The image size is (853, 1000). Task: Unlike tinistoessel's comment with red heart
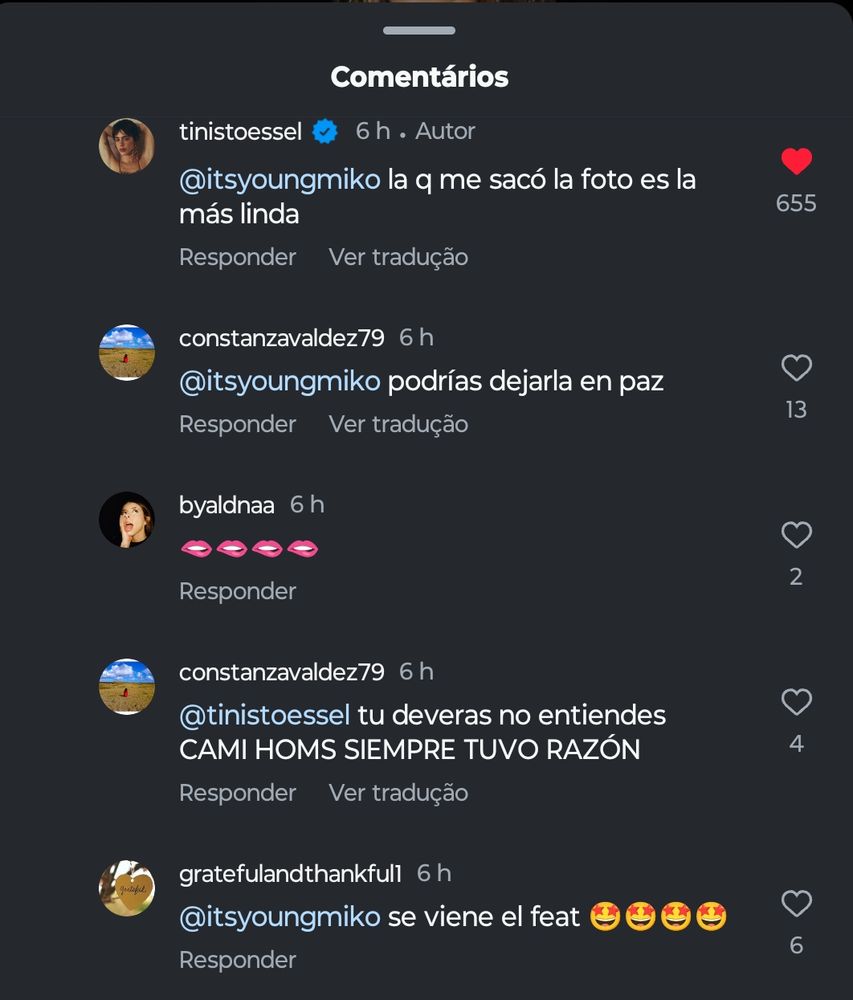pos(796,162)
